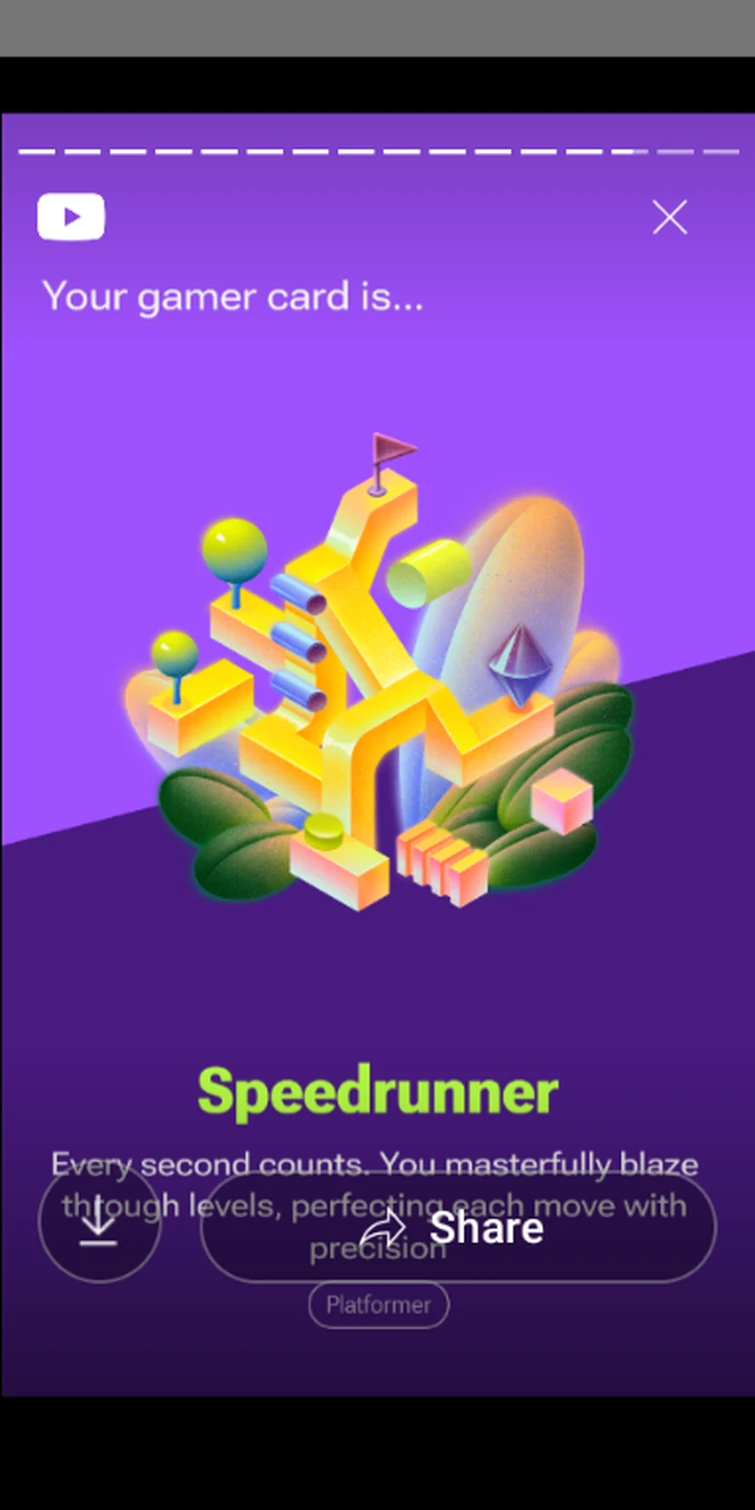Close the gamer card story
Image resolution: width=755 pixels, height=1510 pixels.
point(669,217)
